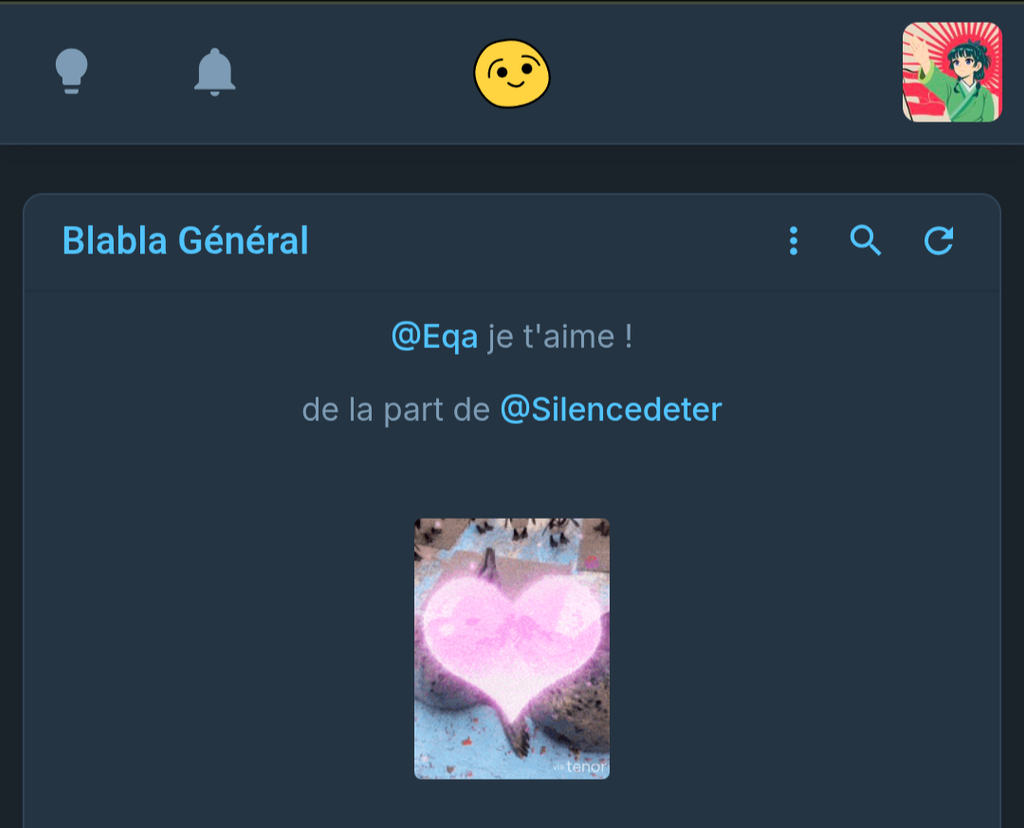Open the notifications bell
The height and width of the screenshot is (828, 1024).
click(x=214, y=72)
